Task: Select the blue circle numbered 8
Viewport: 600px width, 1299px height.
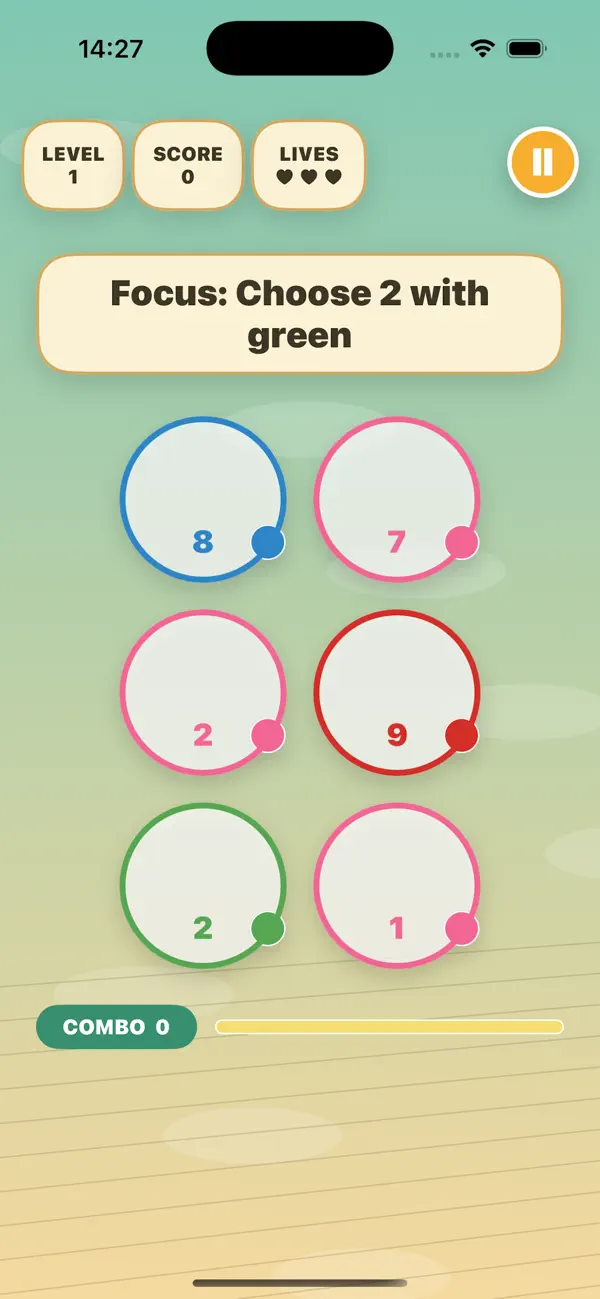Action: click(x=203, y=499)
